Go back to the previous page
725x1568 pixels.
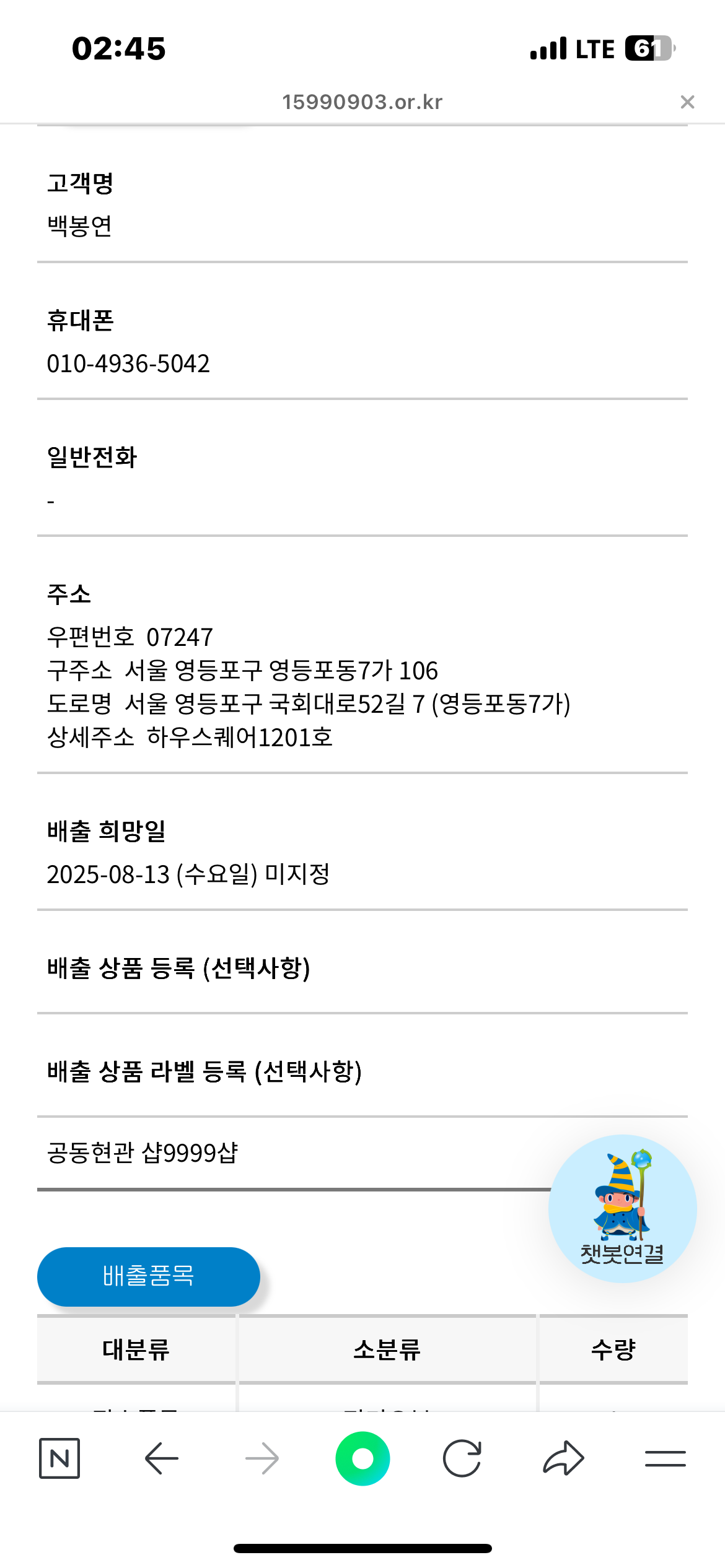pyautogui.click(x=161, y=1458)
